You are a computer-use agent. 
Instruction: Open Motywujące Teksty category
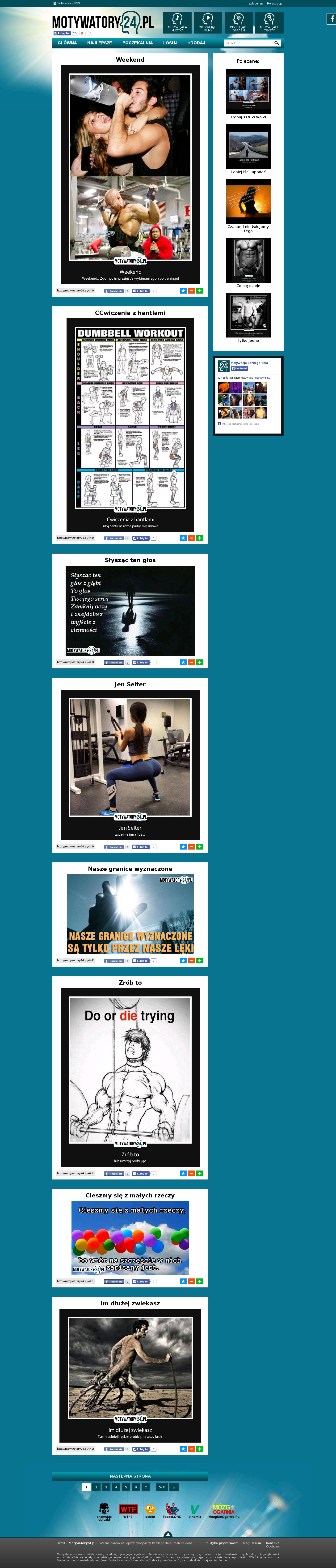[x=269, y=22]
